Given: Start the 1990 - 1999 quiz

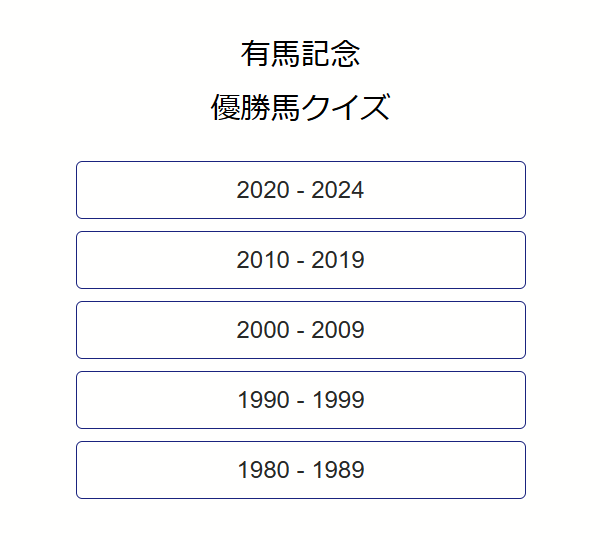Looking at the screenshot, I should tap(300, 400).
